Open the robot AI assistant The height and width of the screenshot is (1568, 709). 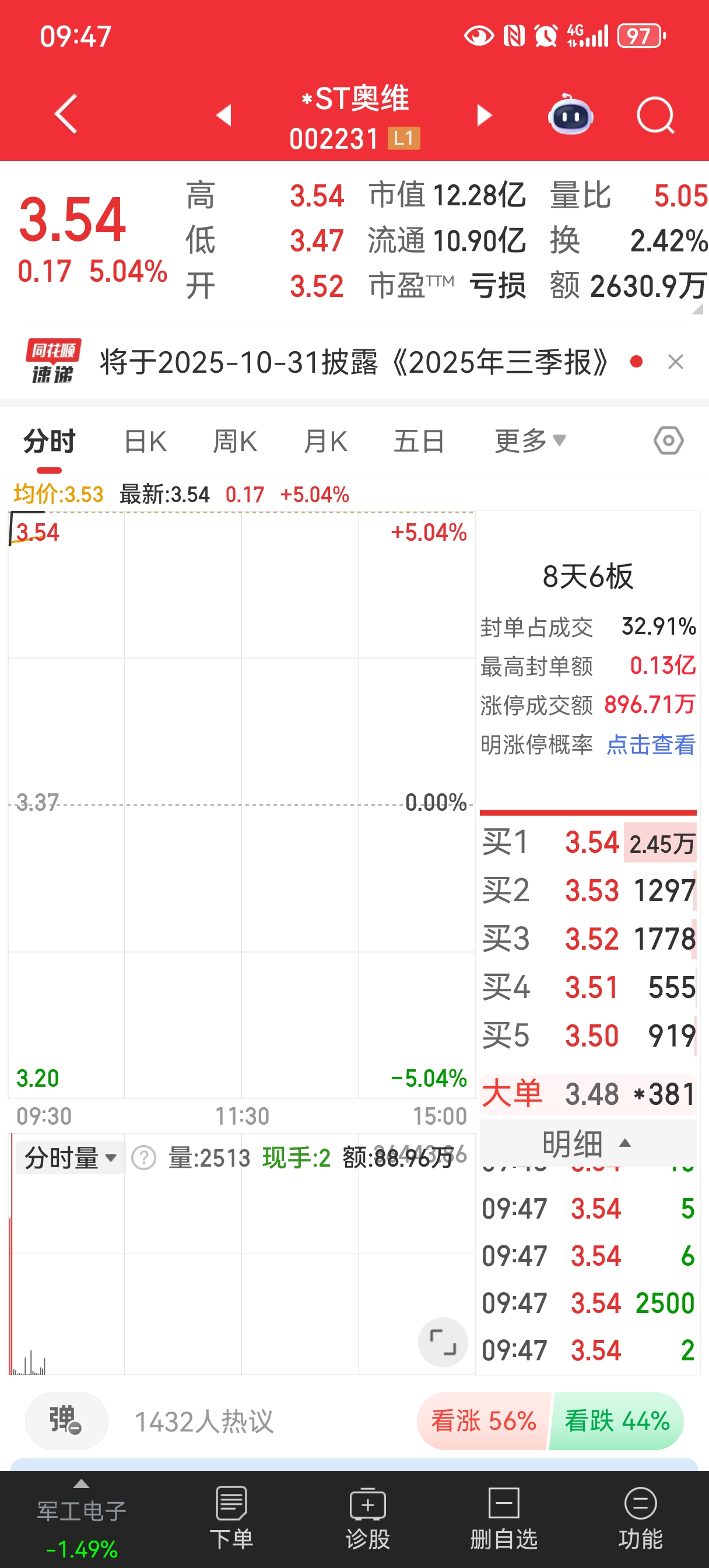[570, 114]
